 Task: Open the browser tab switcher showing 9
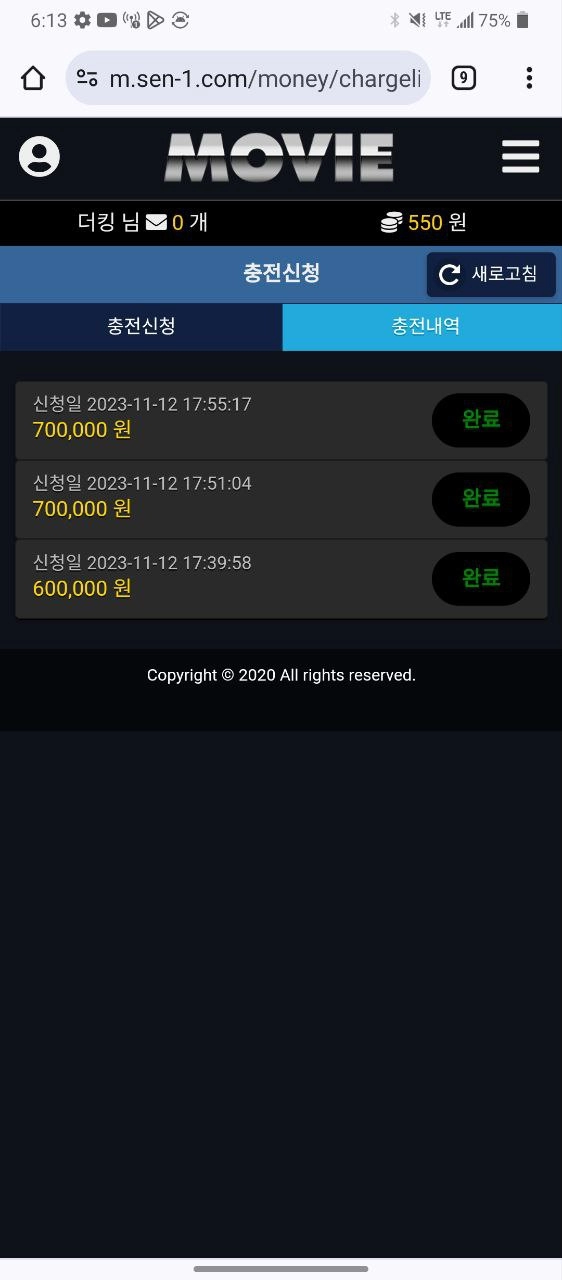click(x=463, y=78)
